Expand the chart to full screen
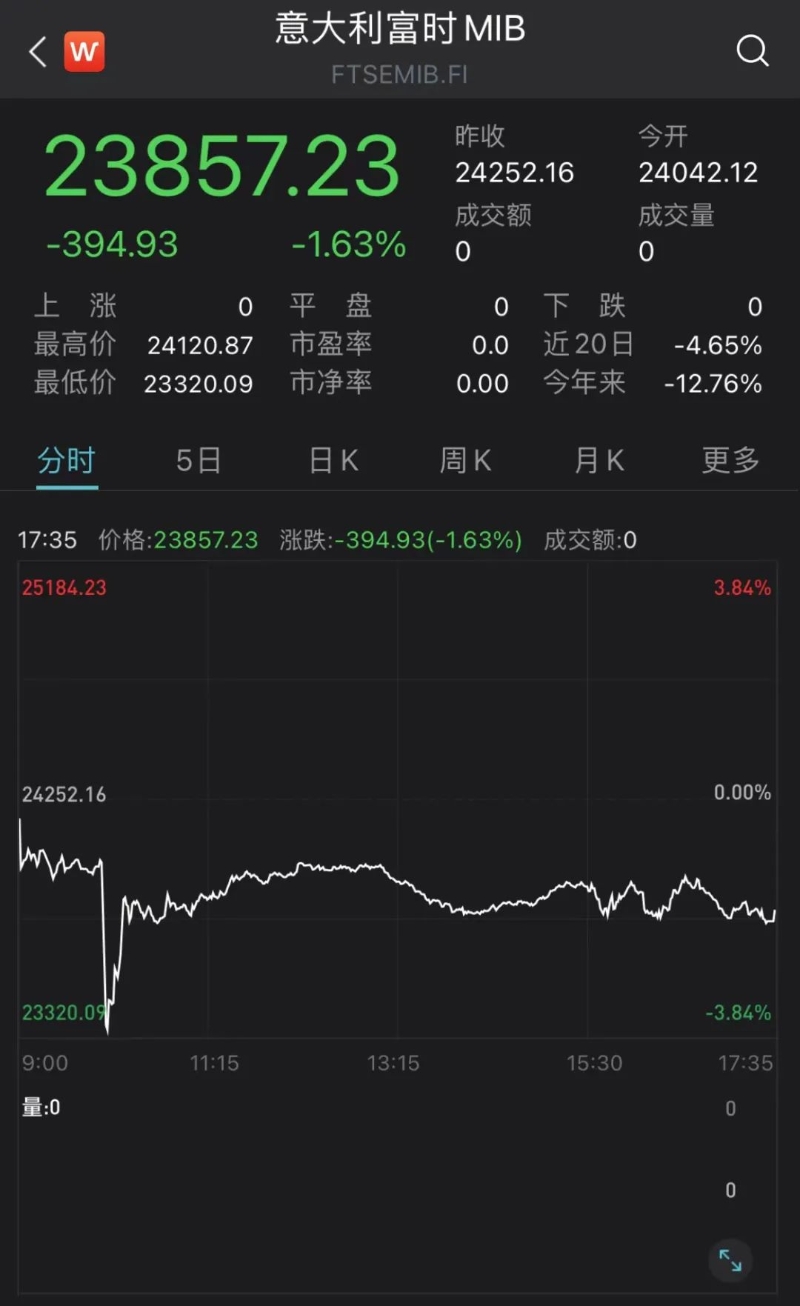 click(x=730, y=1261)
